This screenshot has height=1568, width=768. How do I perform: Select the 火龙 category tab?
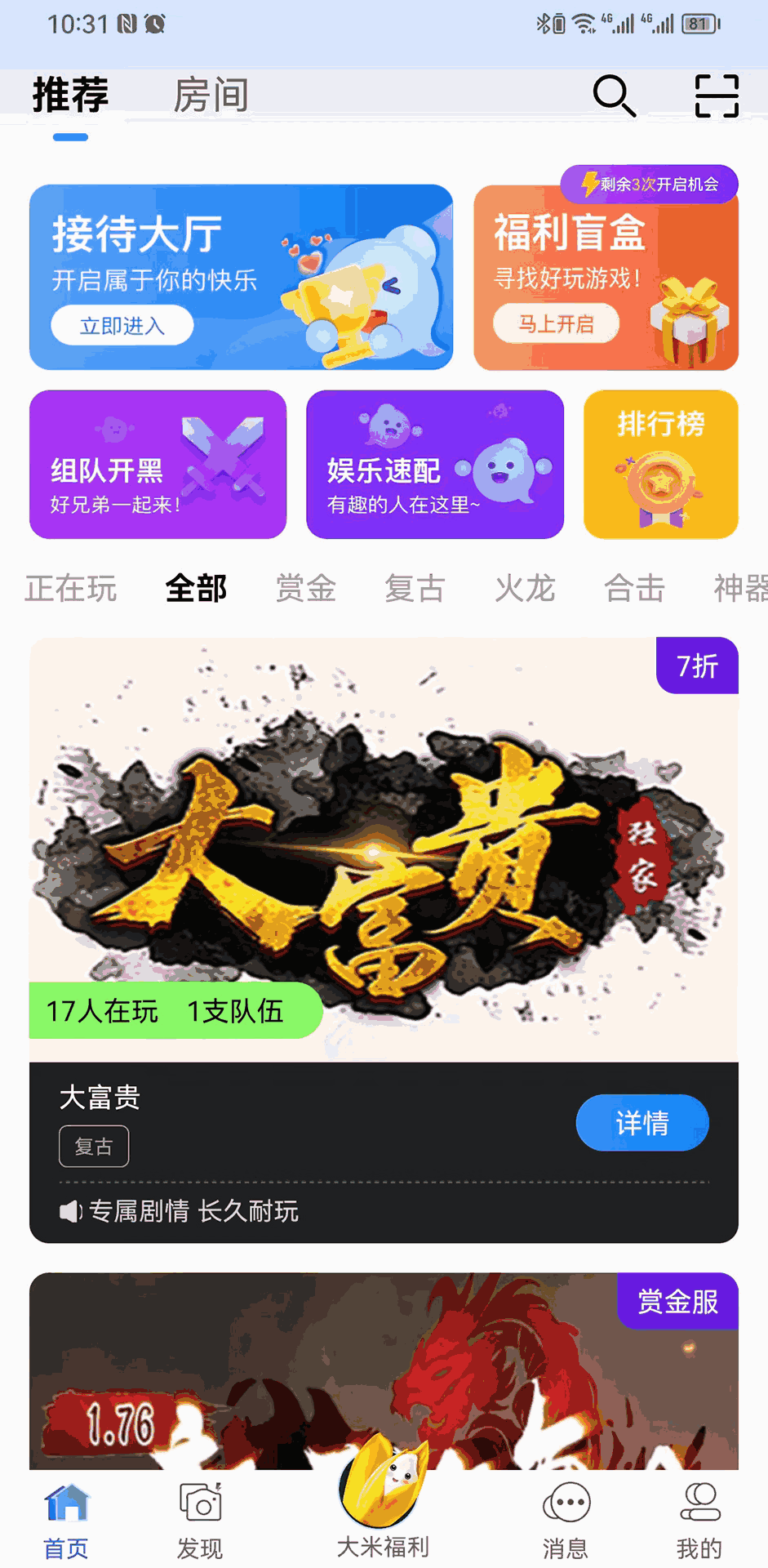(525, 588)
